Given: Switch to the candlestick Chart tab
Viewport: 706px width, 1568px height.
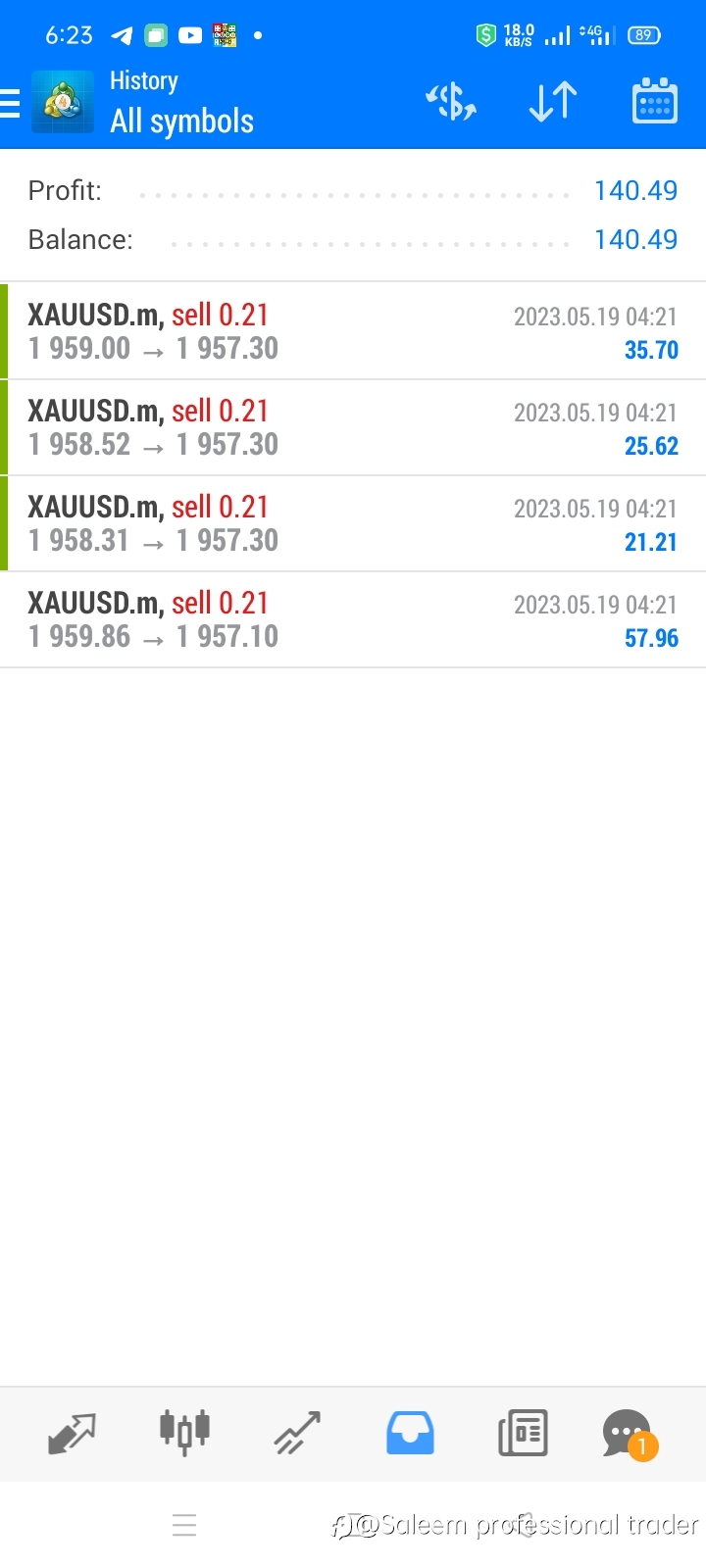Looking at the screenshot, I should point(184,1433).
